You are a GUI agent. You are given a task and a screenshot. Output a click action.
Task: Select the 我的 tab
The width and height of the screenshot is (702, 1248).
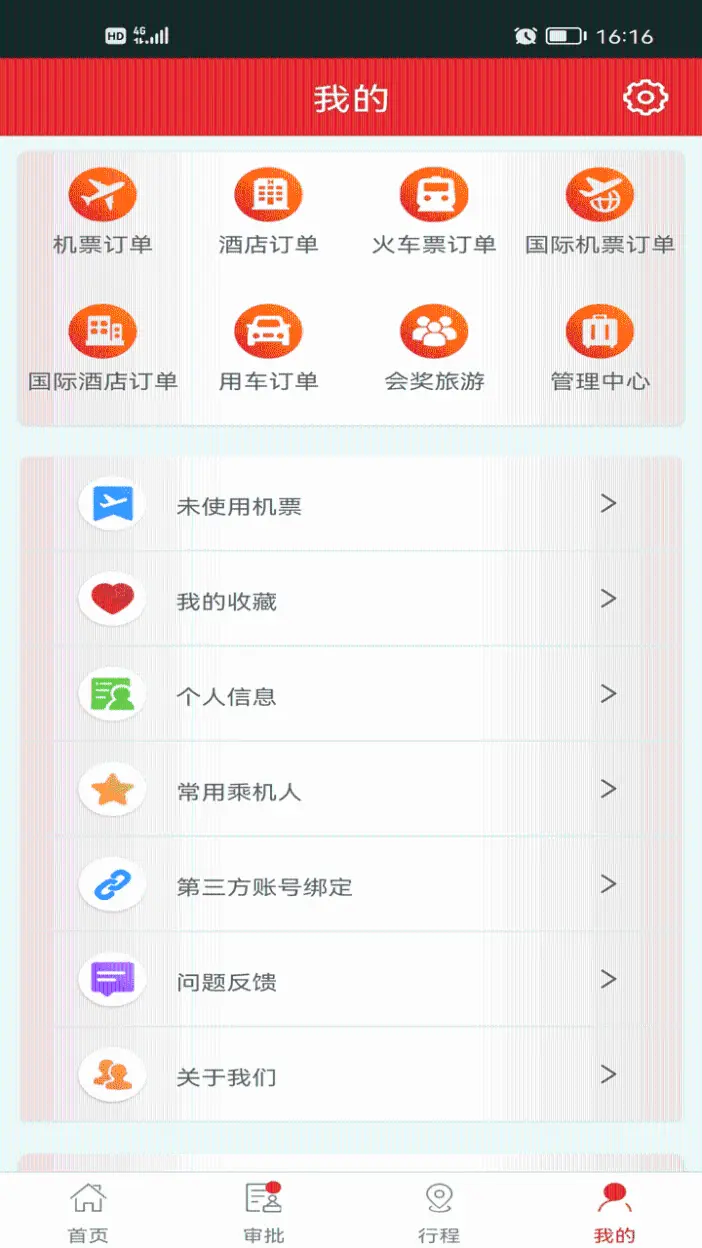coord(614,1212)
